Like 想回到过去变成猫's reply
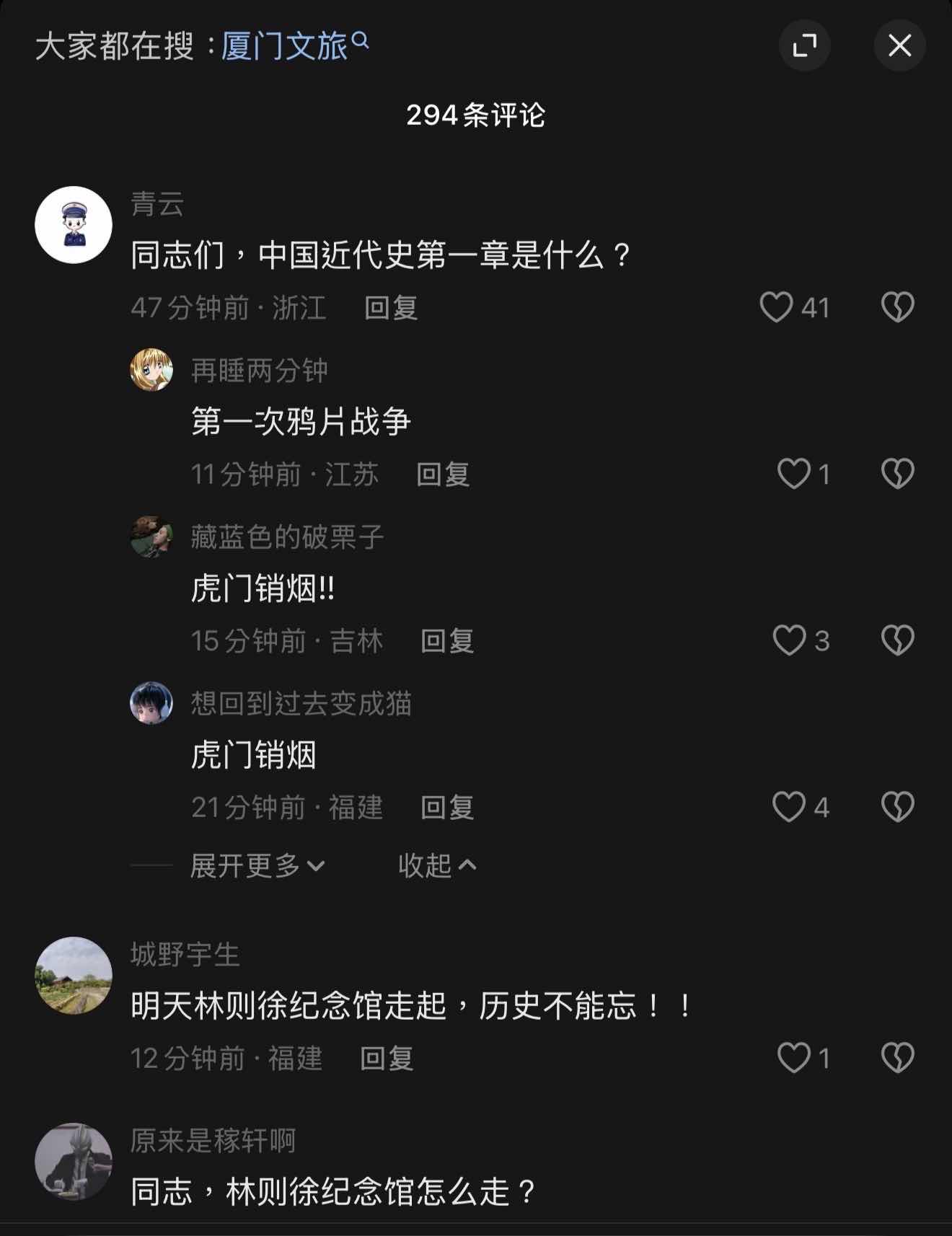952x1236 pixels. coord(789,807)
